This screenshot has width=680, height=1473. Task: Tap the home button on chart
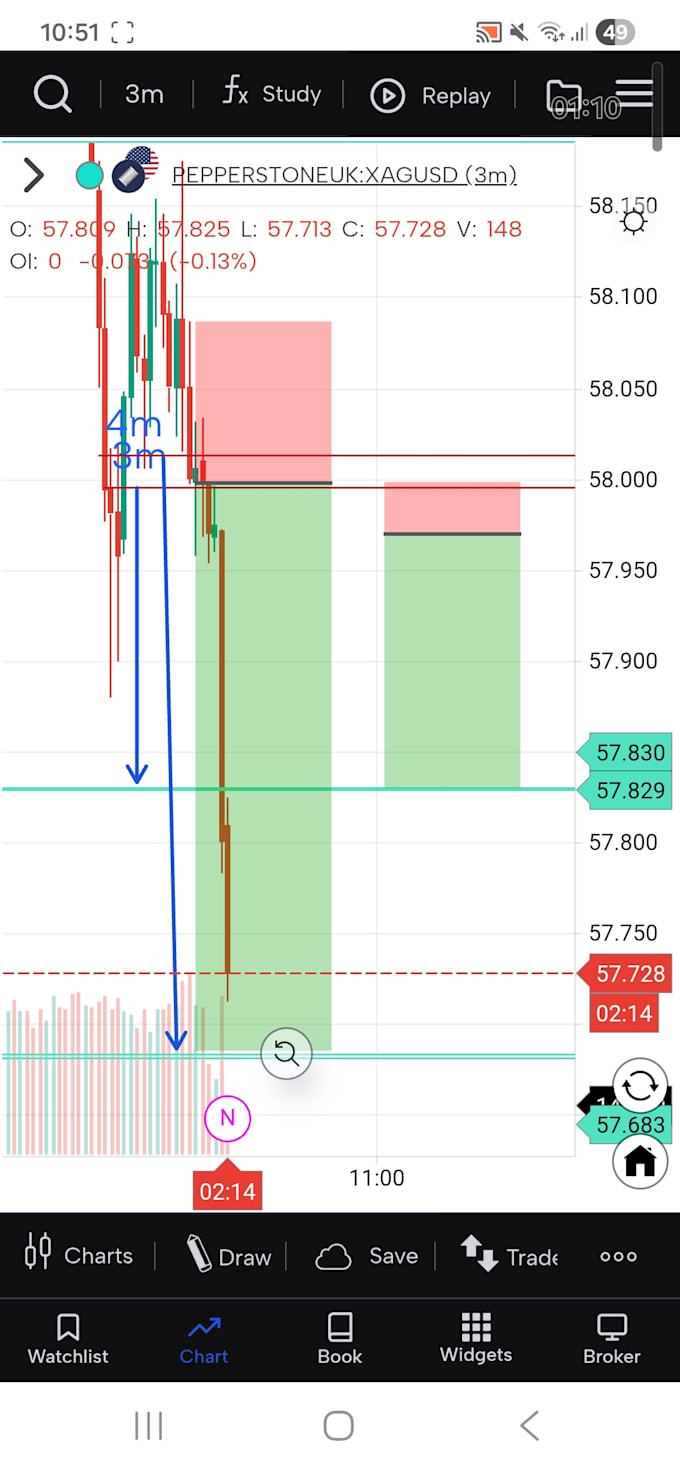[640, 1161]
